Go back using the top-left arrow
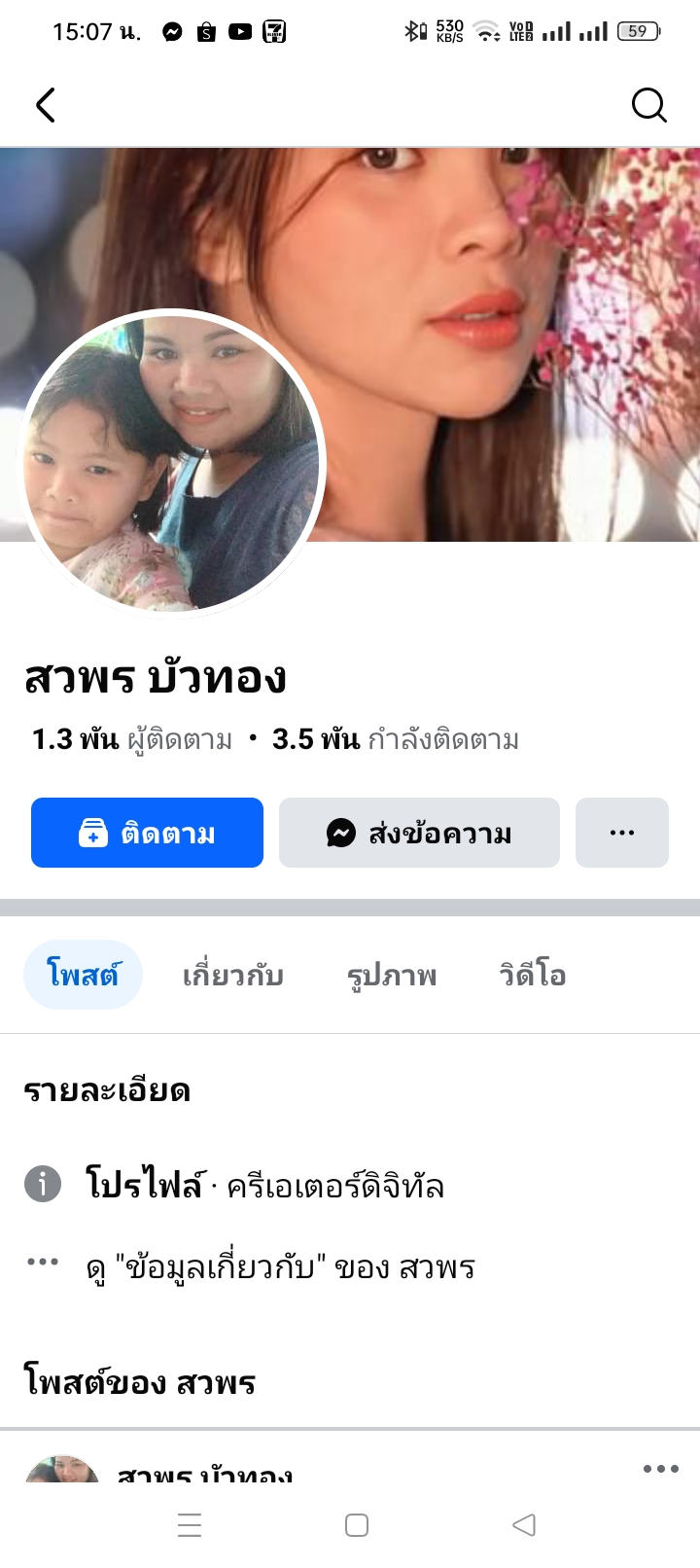Image resolution: width=700 pixels, height=1568 pixels. pos(46,105)
